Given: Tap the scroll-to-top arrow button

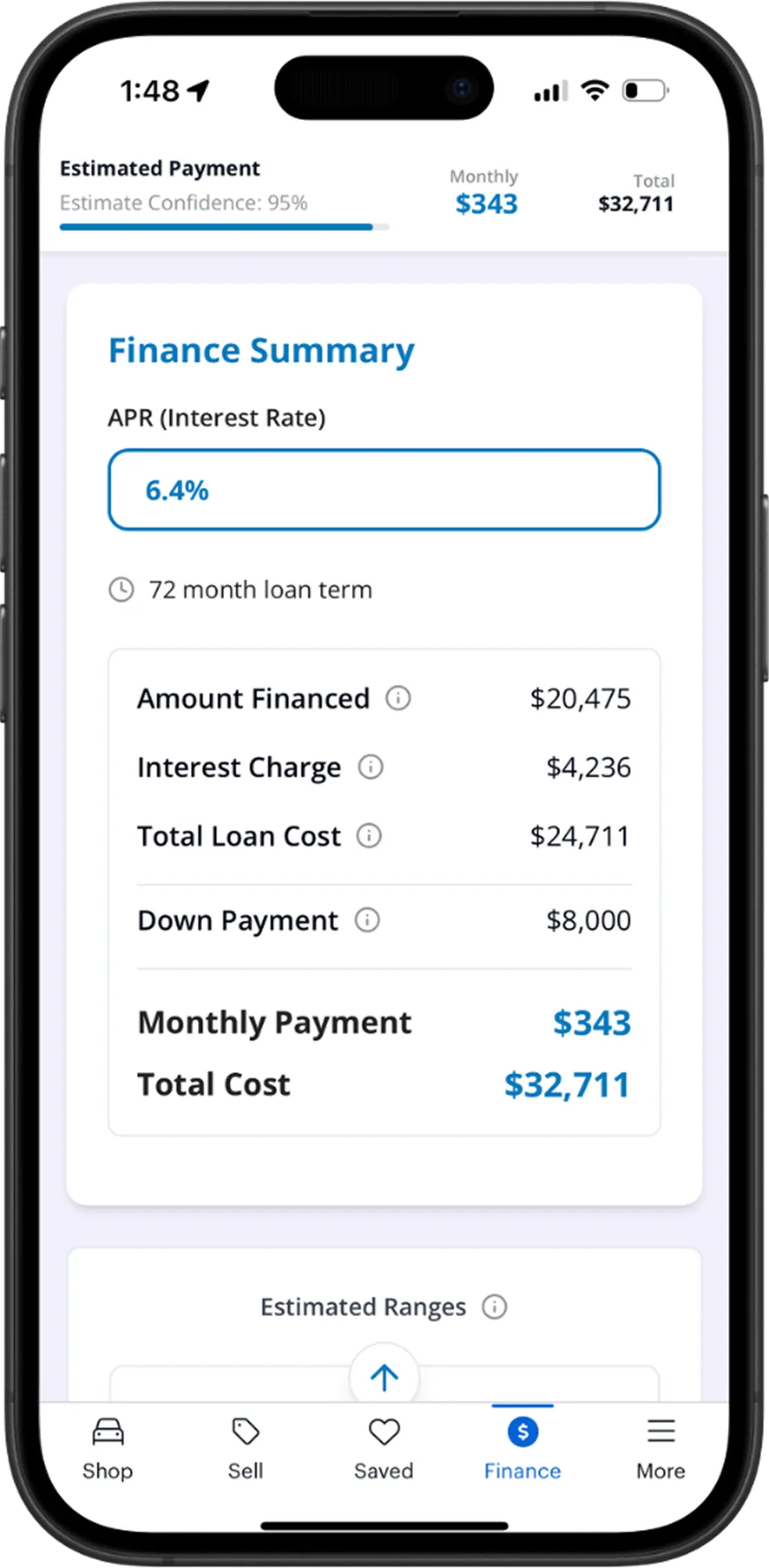Looking at the screenshot, I should point(384,1377).
